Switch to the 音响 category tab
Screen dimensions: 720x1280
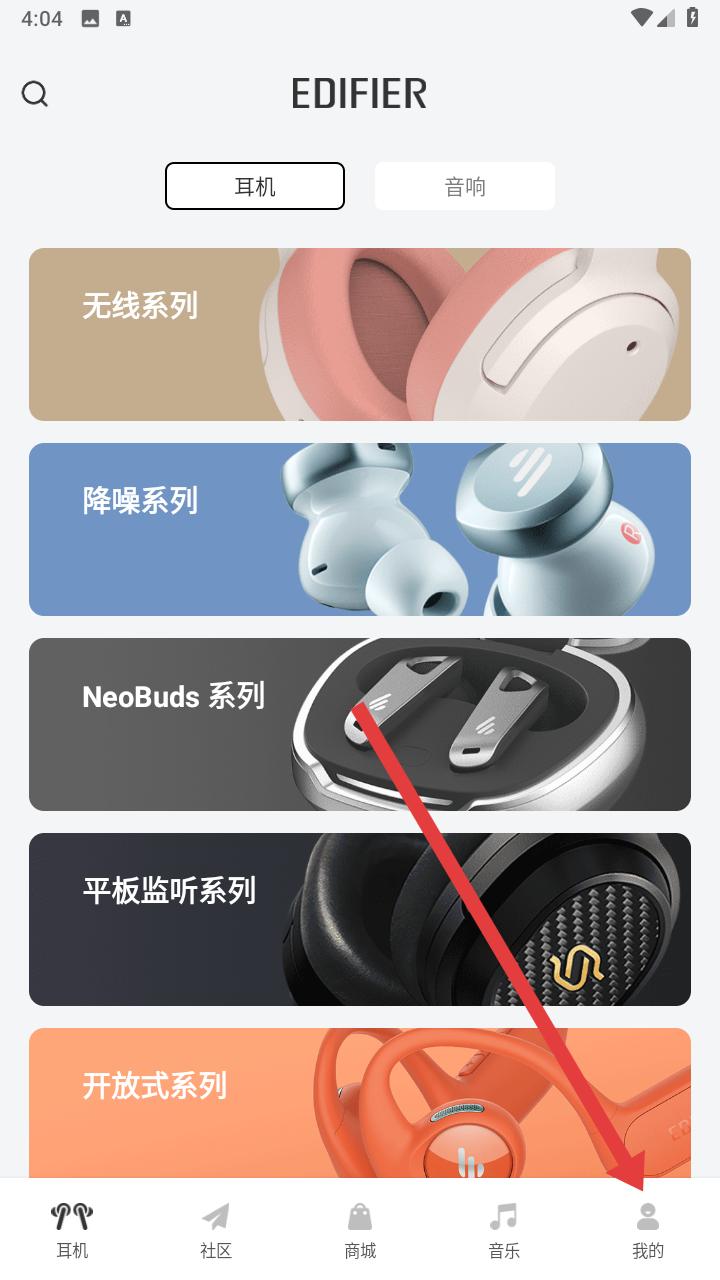coord(465,186)
